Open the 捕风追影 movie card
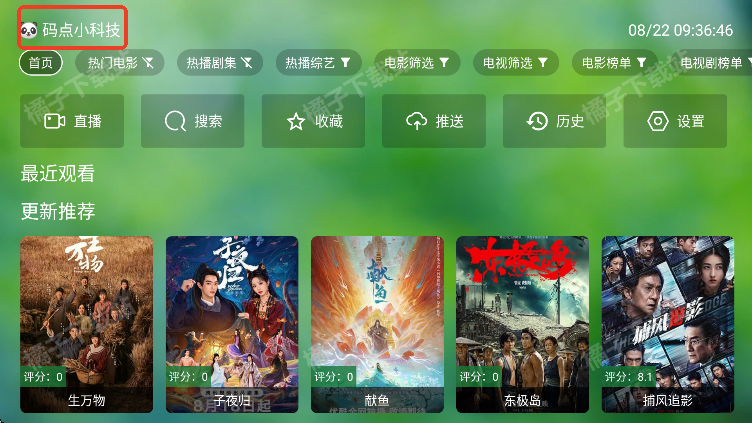The image size is (752, 423). (x=667, y=323)
